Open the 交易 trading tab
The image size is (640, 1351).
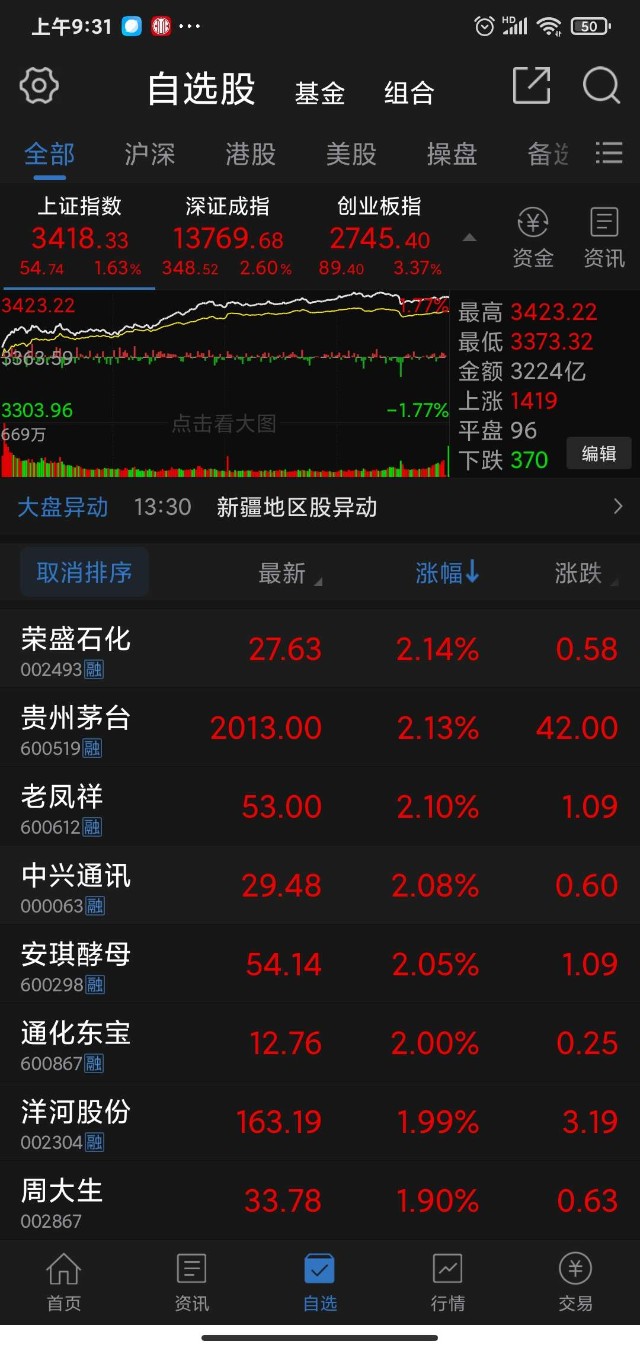coord(576,1282)
